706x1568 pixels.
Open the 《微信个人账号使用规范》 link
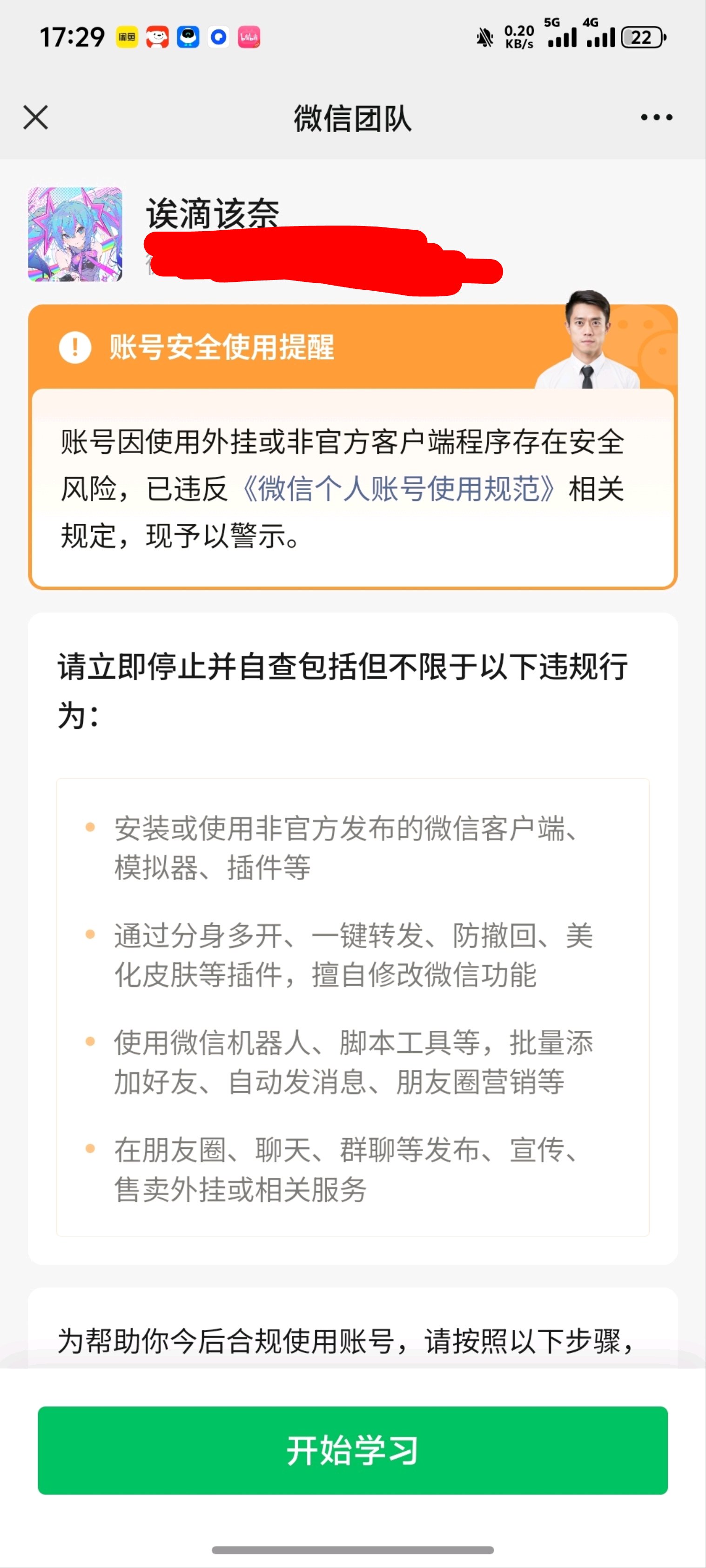tap(398, 489)
